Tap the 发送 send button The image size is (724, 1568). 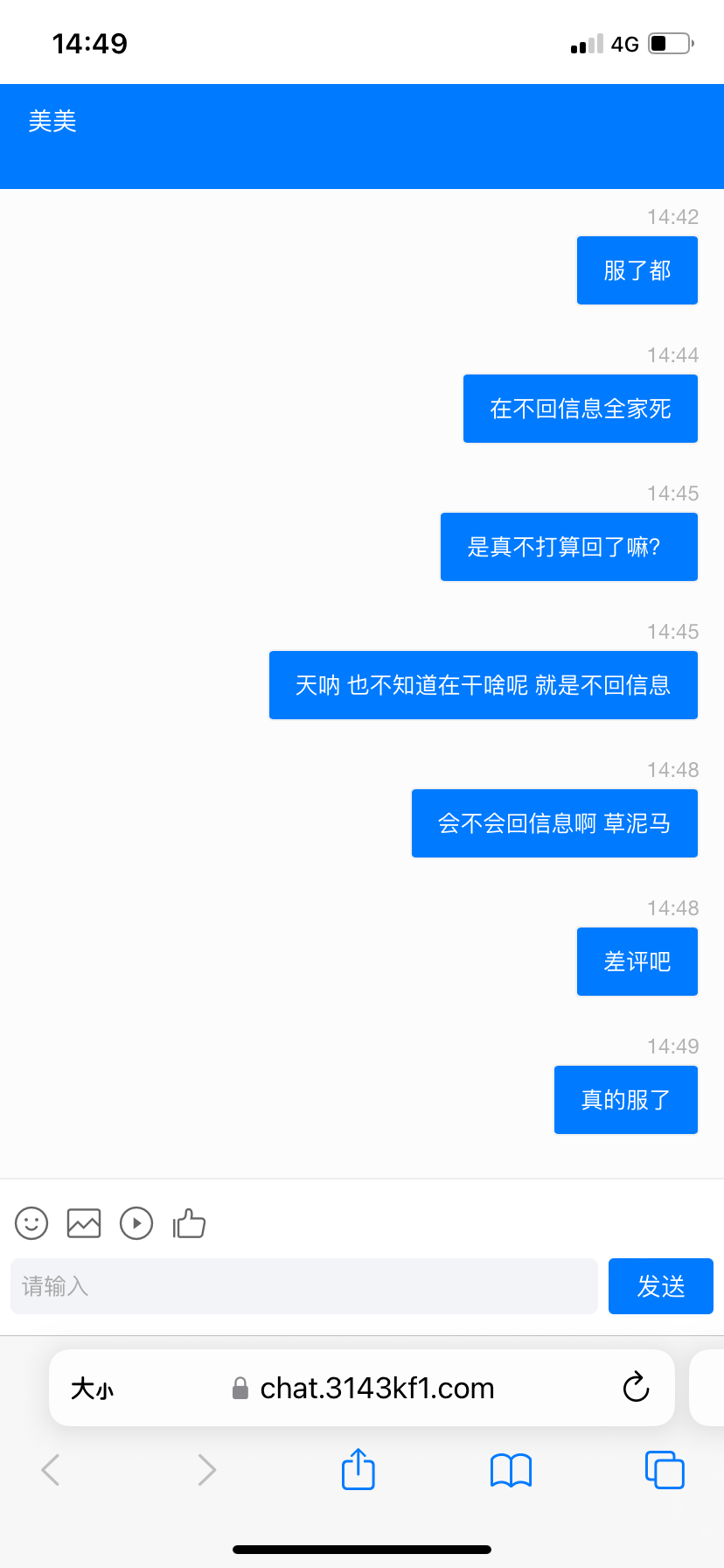coord(660,1286)
